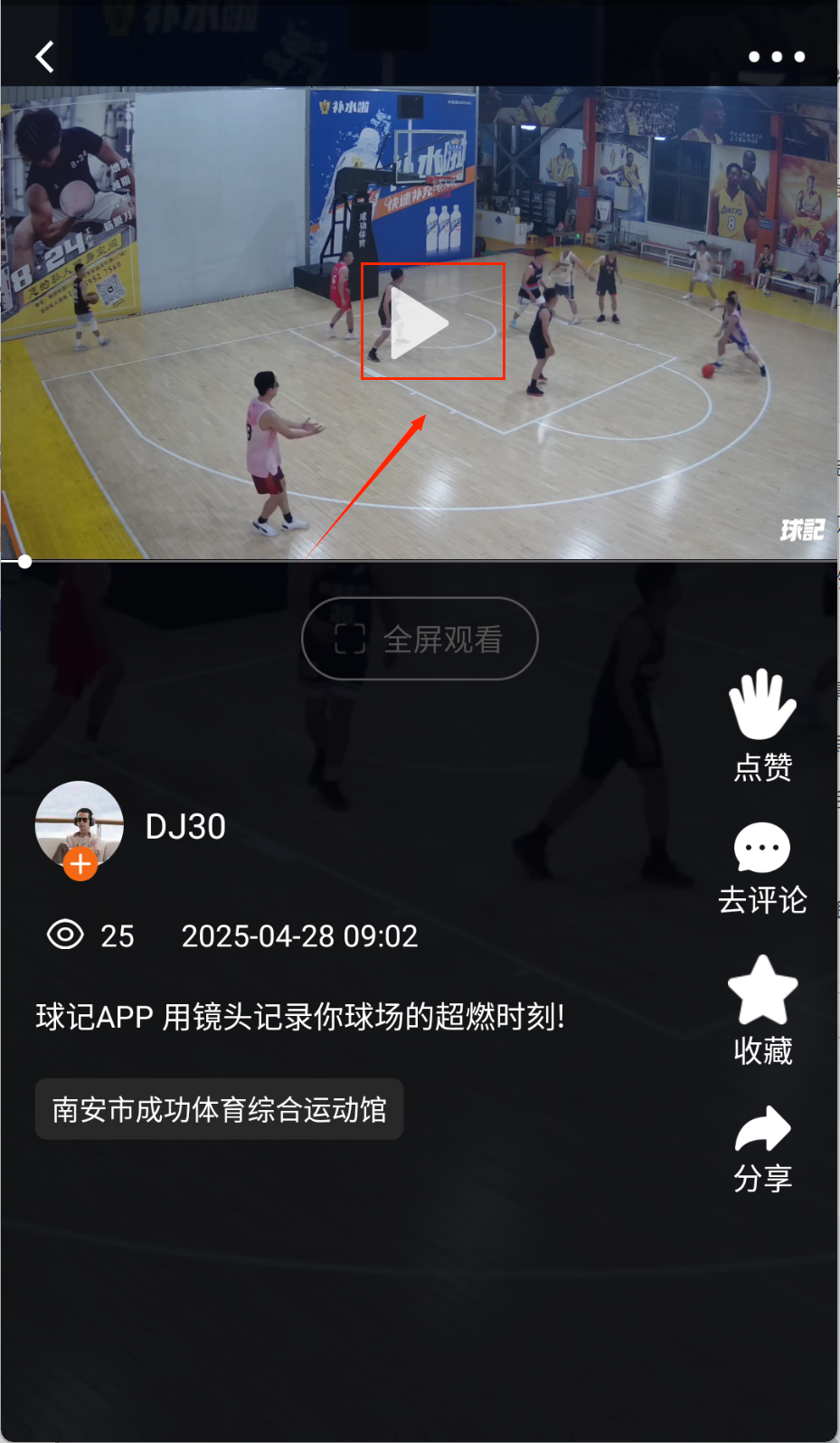Open the venue tag 南安市成功体育综合运动馆
Screen dimensions: 840x1443
(x=219, y=1109)
